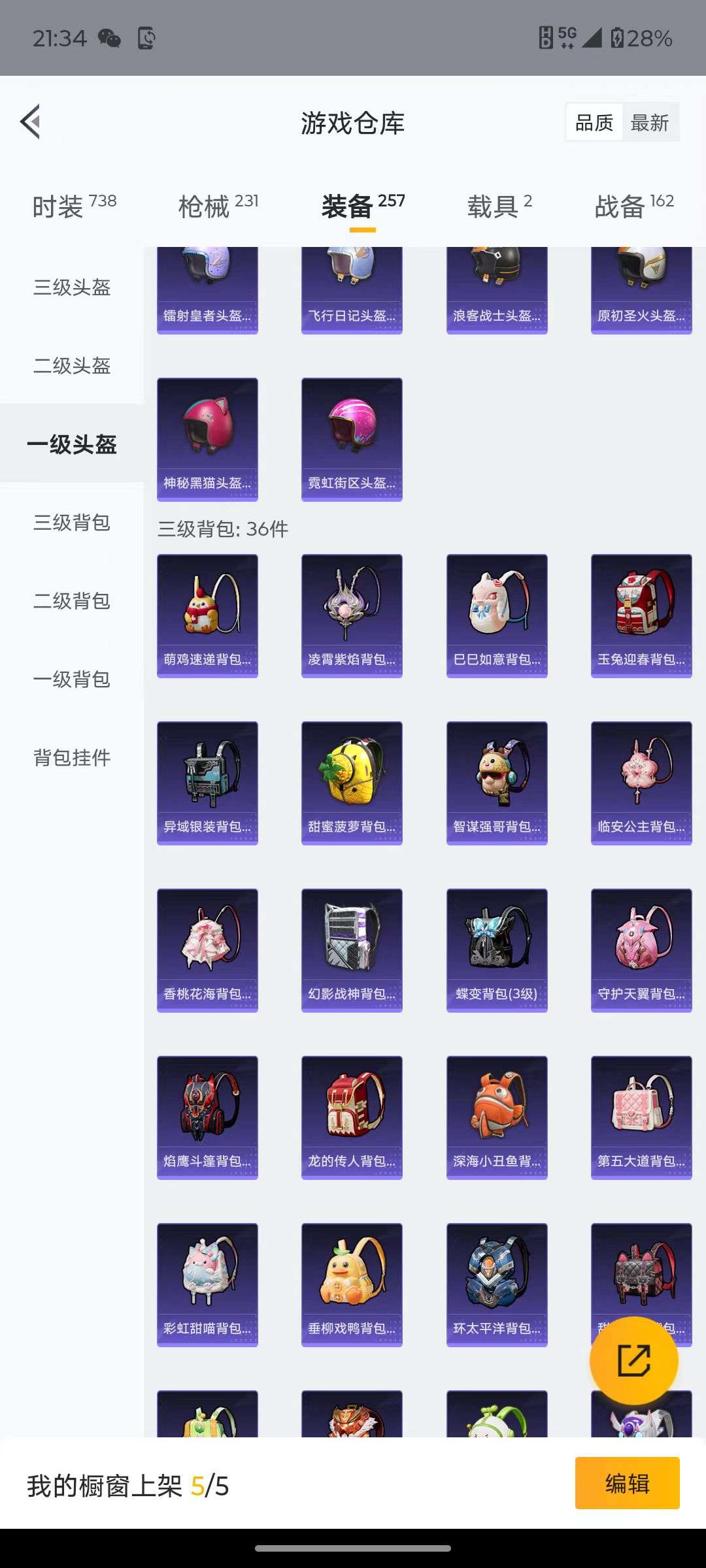Screen dimensions: 706x1568
Task: Open the 背包挂件 category list
Action: point(72,758)
